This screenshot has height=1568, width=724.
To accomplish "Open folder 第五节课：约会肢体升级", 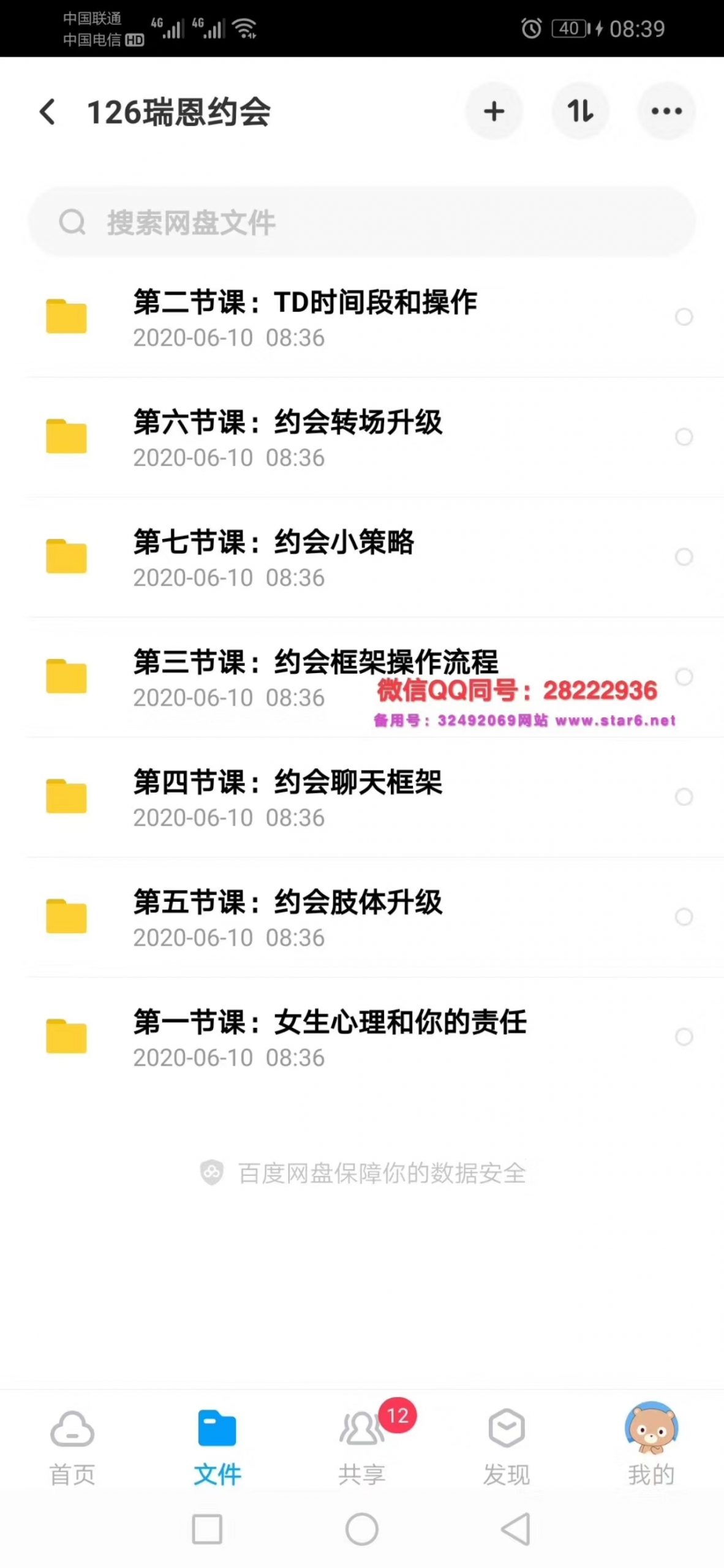I will [362, 918].
